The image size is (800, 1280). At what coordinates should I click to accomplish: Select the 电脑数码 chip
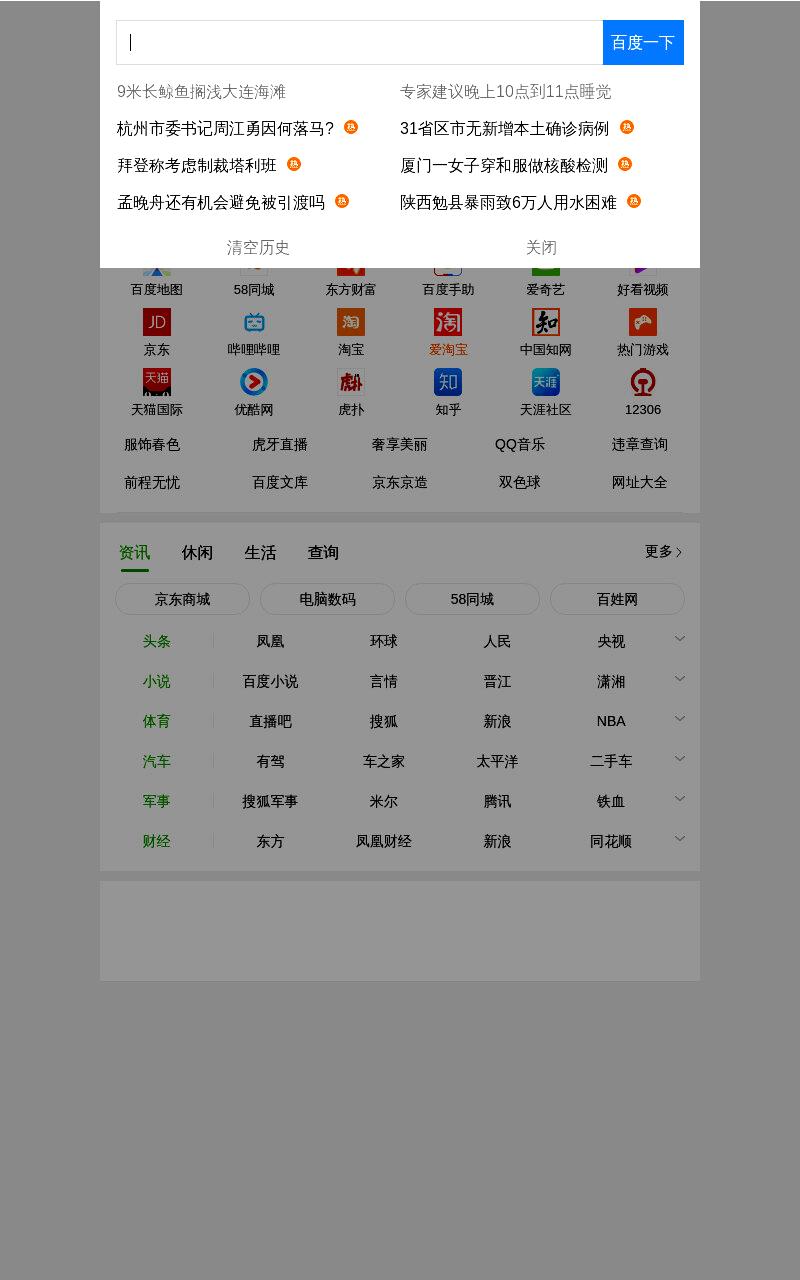pyautogui.click(x=327, y=599)
